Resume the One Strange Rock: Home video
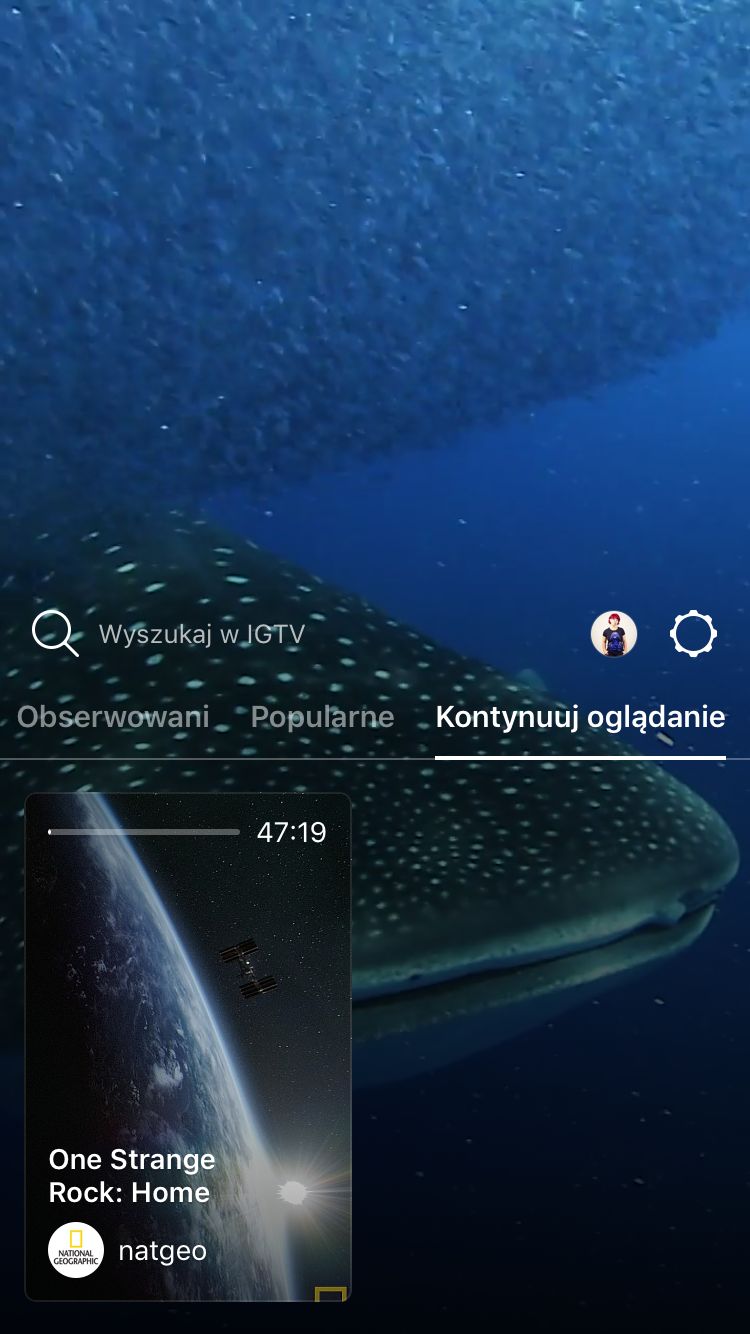This screenshot has height=1334, width=750. coord(188,1047)
